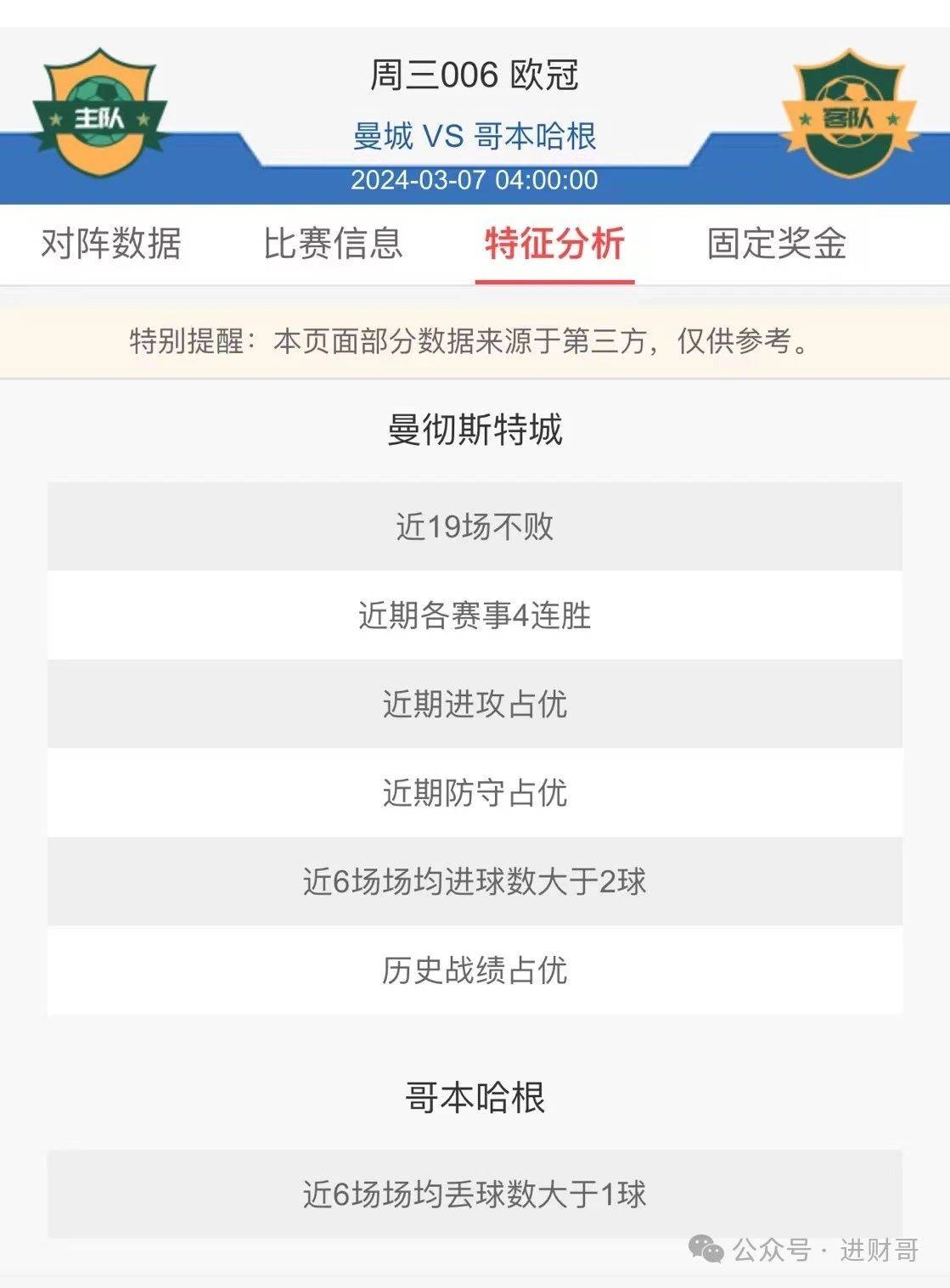
Task: Switch to the 对阵数据 tab
Action: [x=112, y=245]
